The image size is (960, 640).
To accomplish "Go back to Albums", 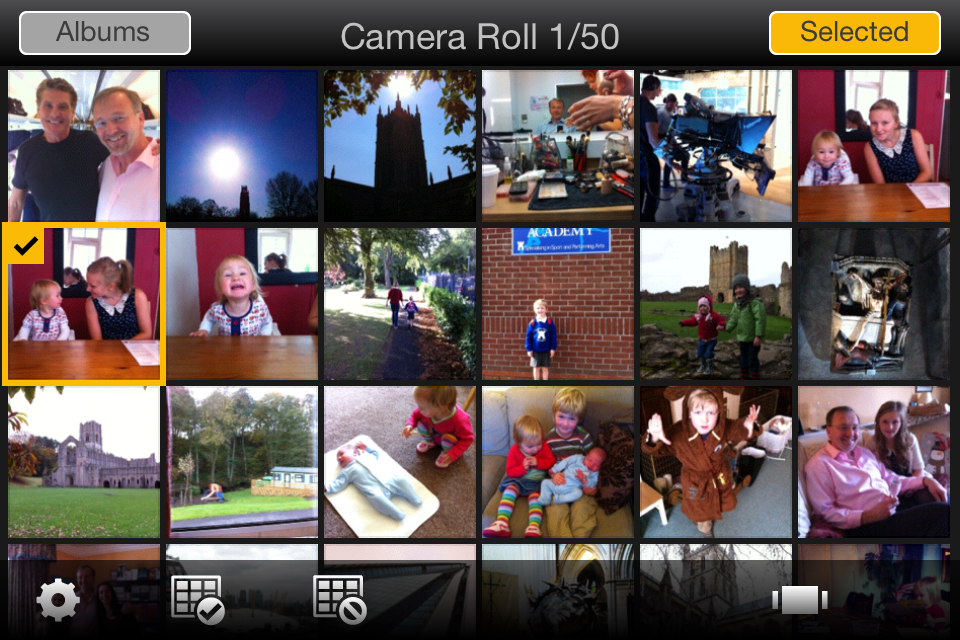I will 104,32.
